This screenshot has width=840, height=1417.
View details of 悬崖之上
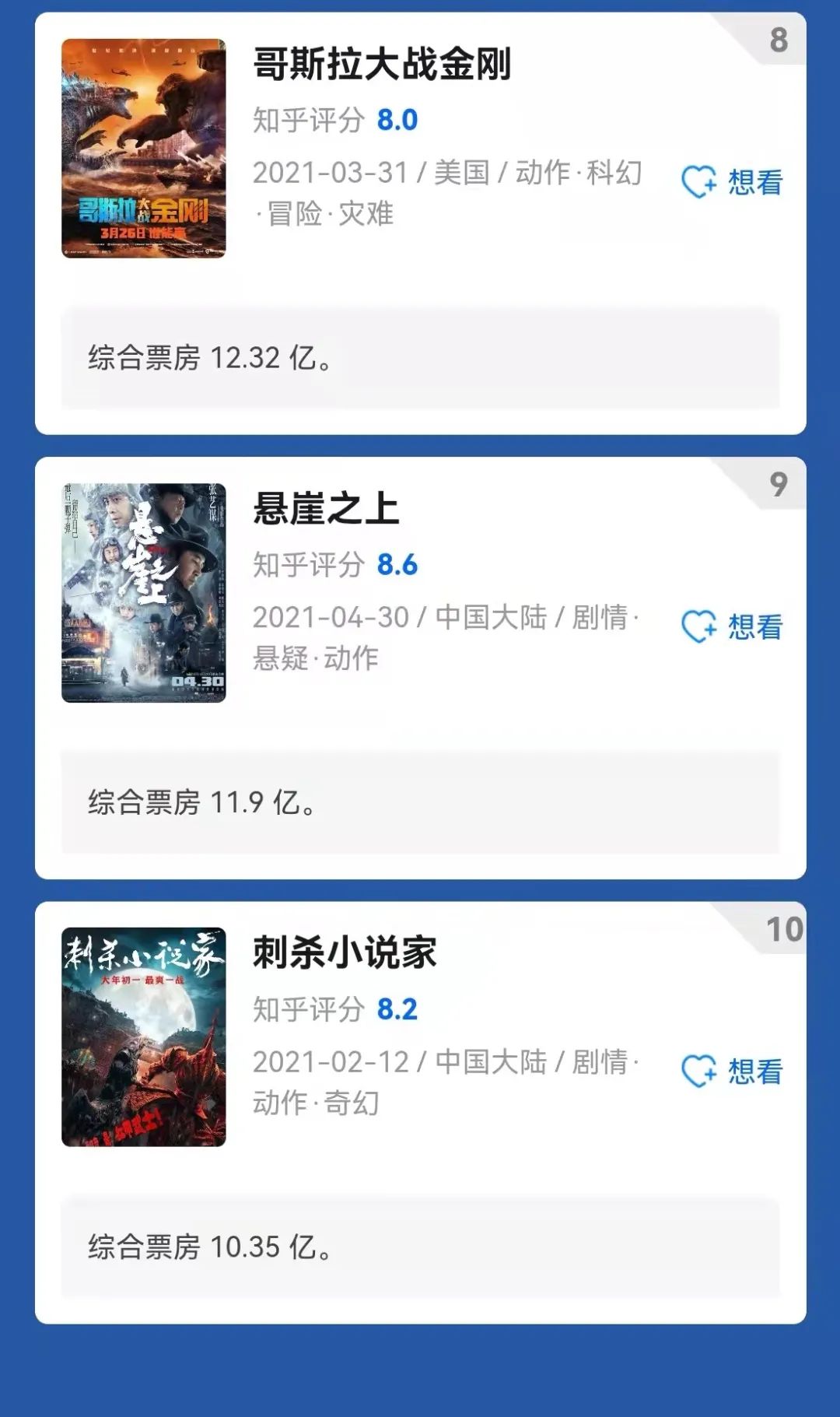point(326,509)
